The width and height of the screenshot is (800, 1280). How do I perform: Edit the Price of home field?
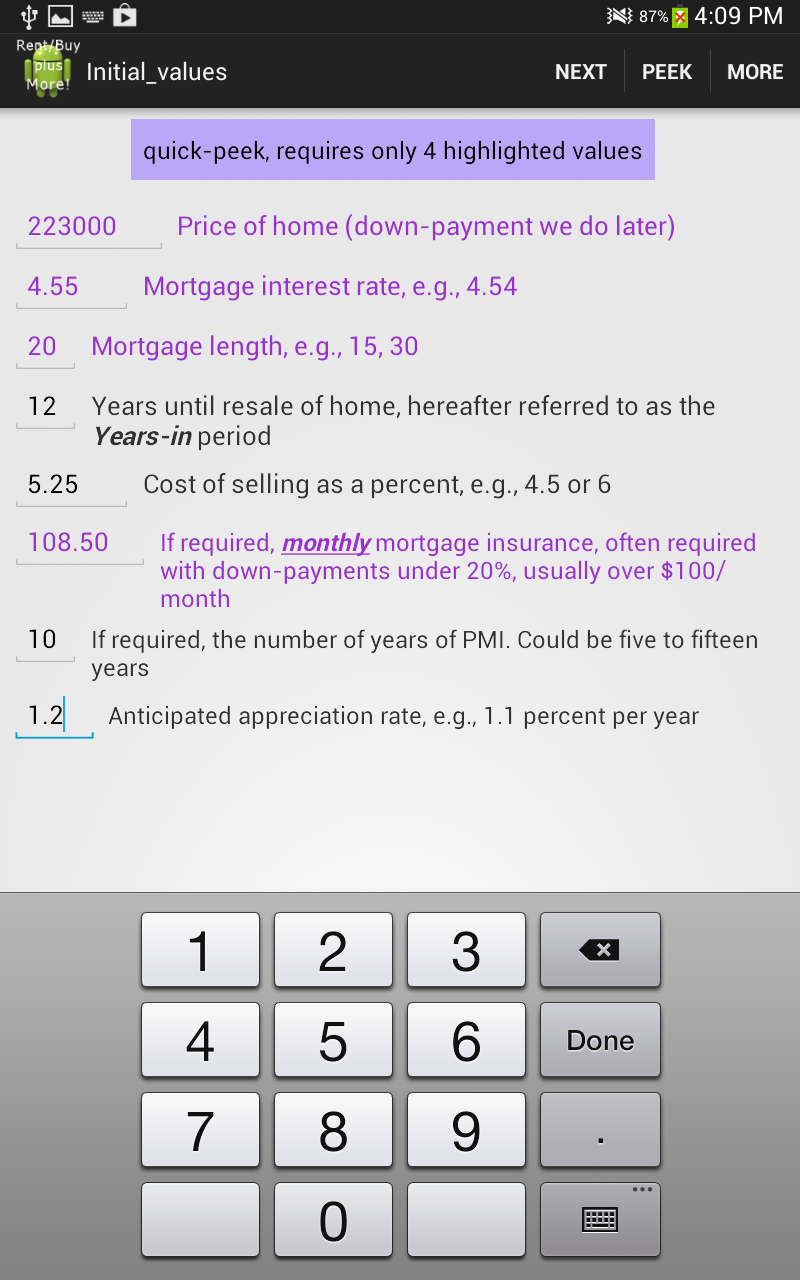coord(88,227)
